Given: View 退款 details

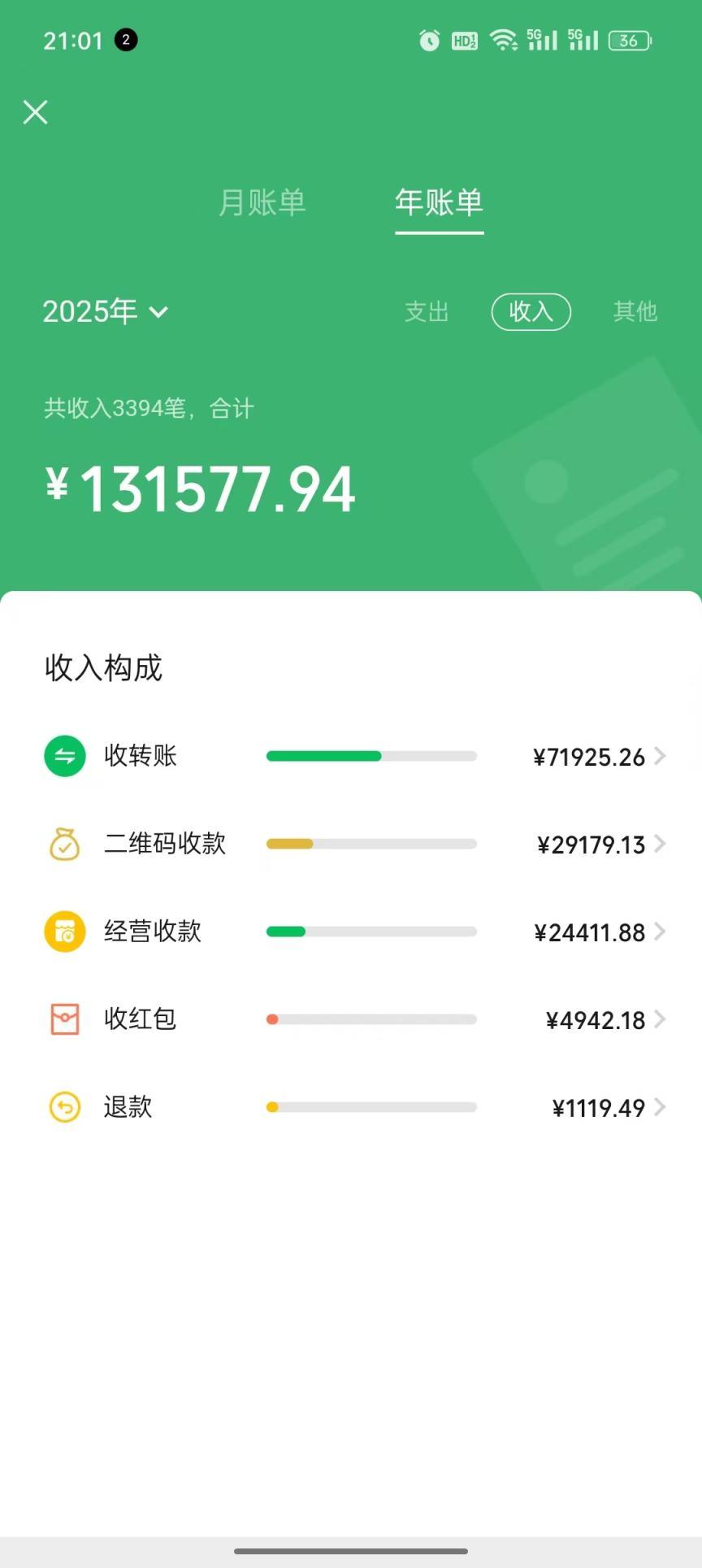Looking at the screenshot, I should click(x=354, y=1107).
